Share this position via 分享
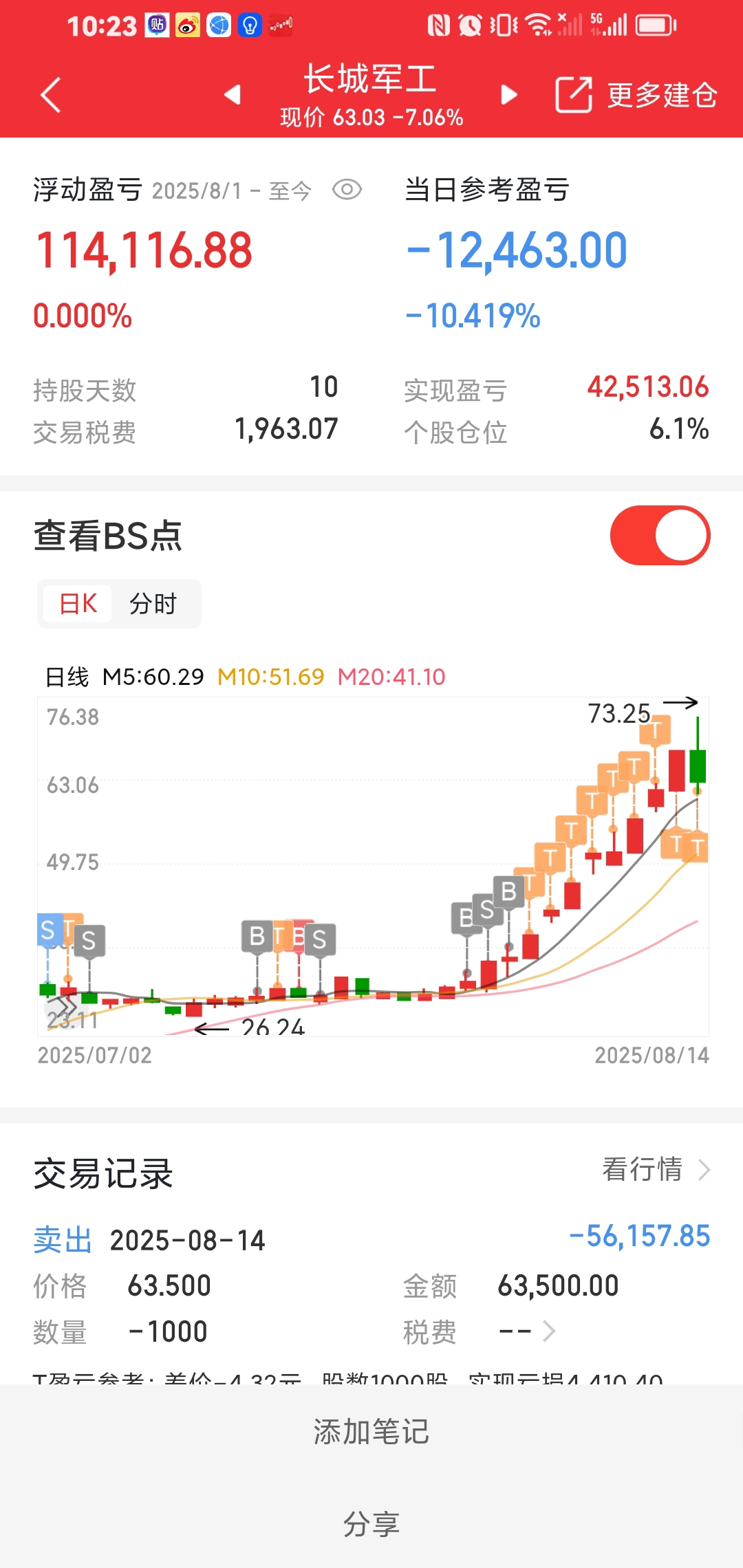The image size is (743, 1568). click(x=371, y=1524)
